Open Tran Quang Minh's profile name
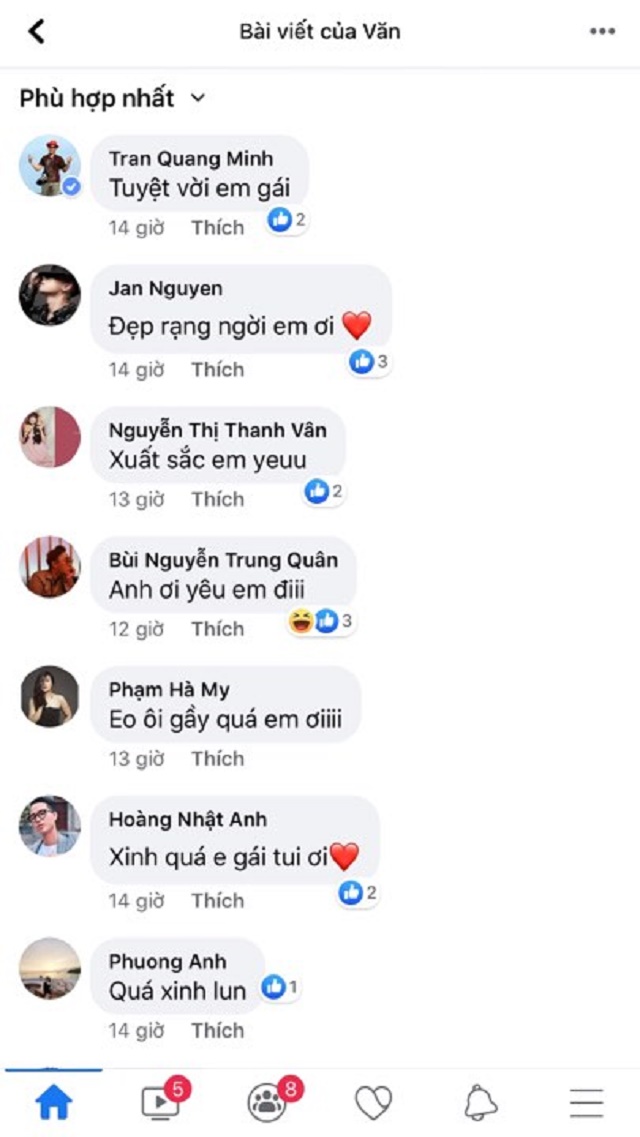The height and width of the screenshot is (1137, 640). pyautogui.click(x=190, y=158)
